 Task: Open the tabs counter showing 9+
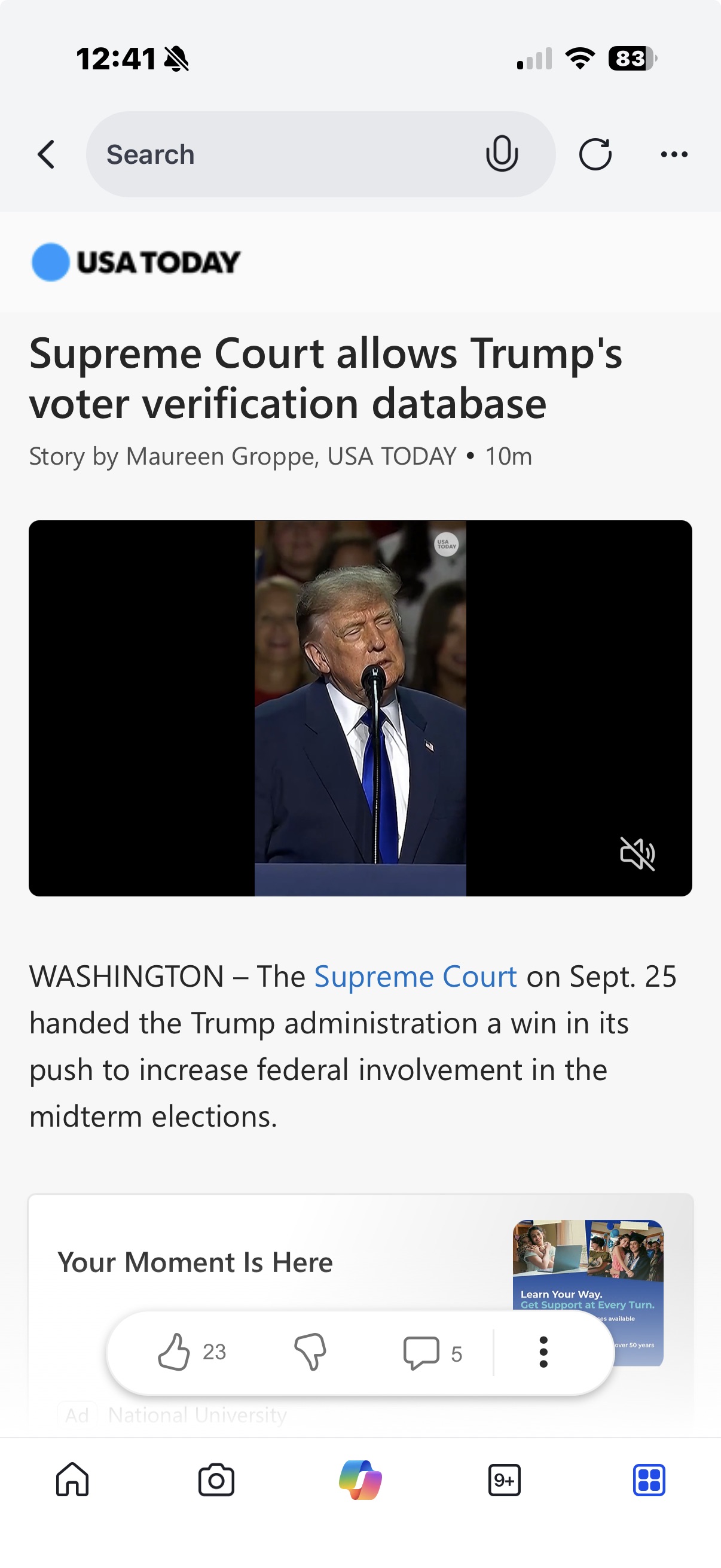tap(505, 1479)
